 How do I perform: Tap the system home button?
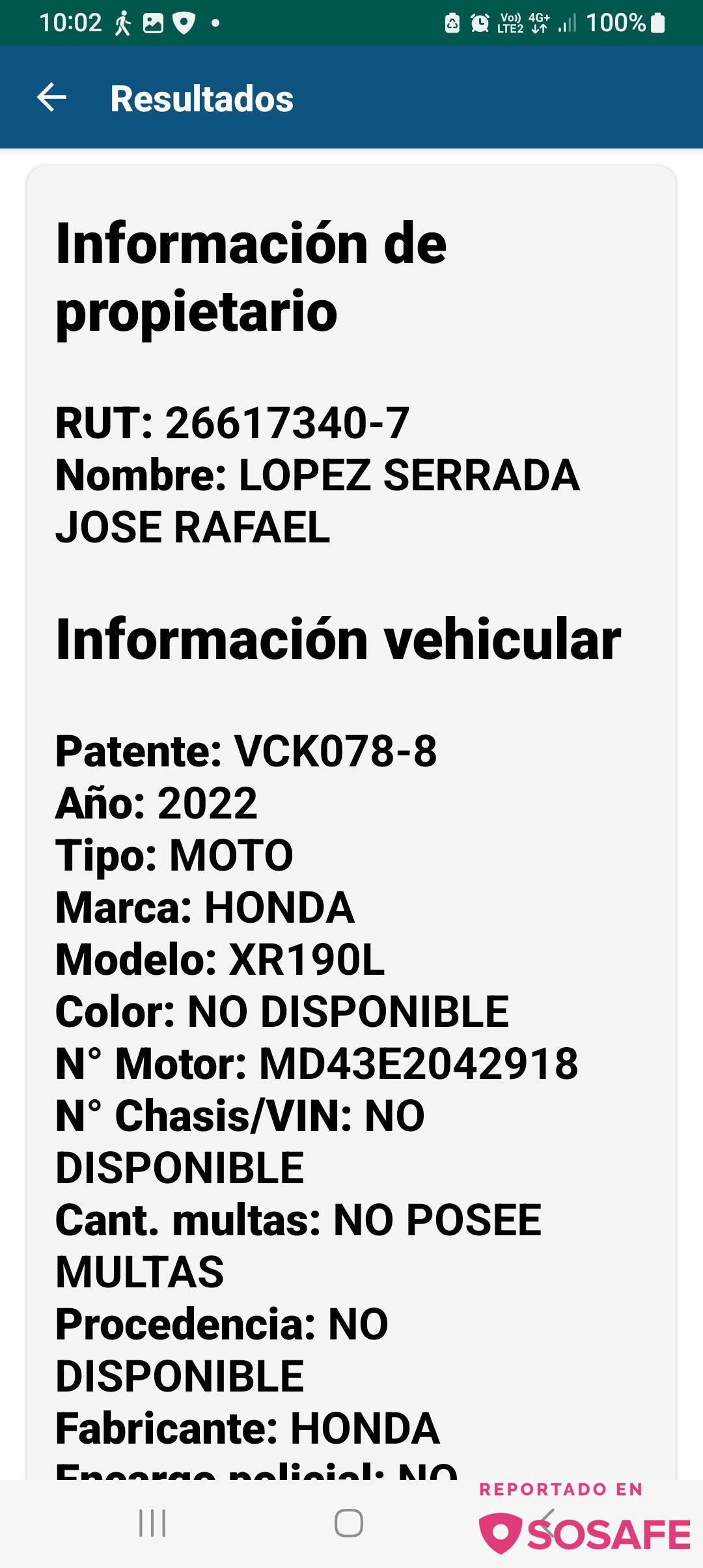pos(349,1522)
